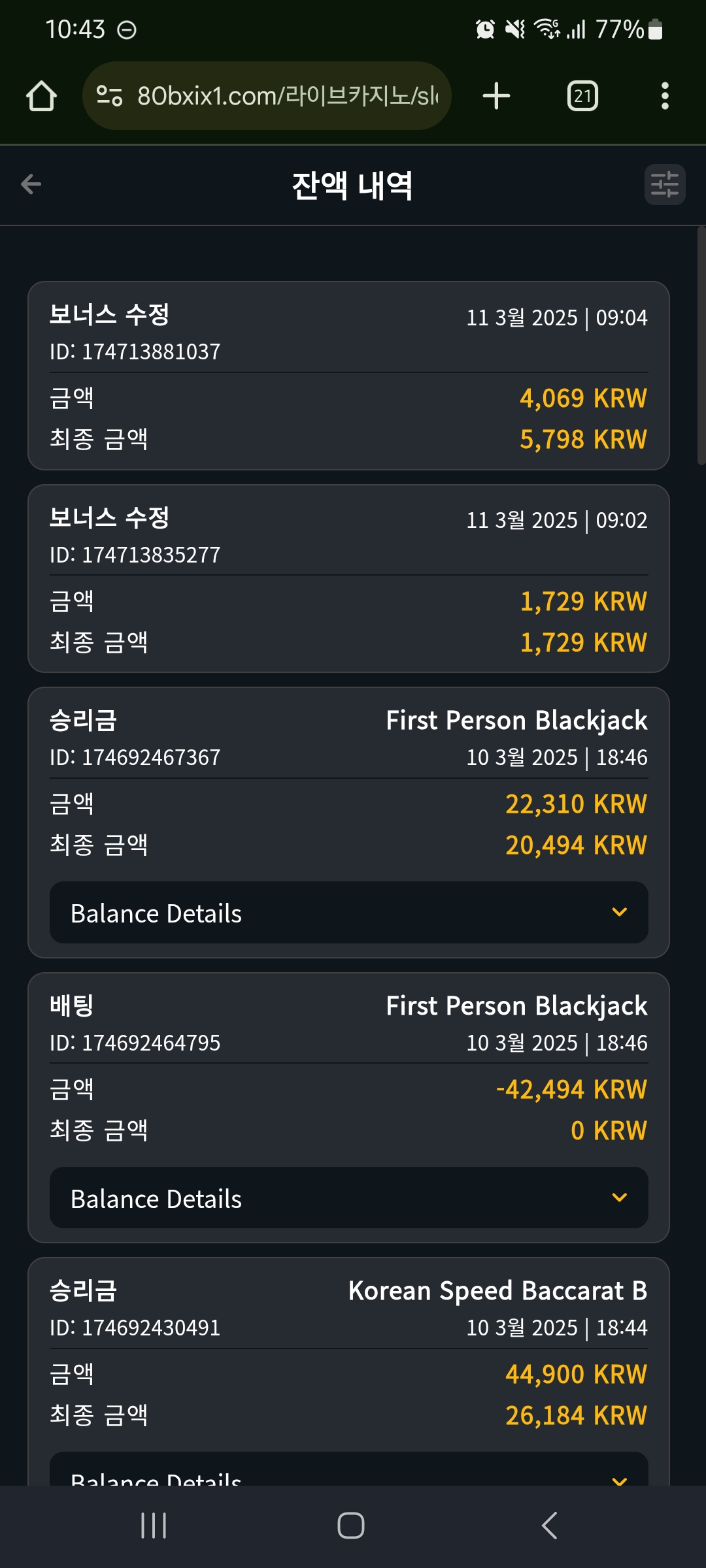
Task: Tap the system recent apps button
Action: 154,1526
